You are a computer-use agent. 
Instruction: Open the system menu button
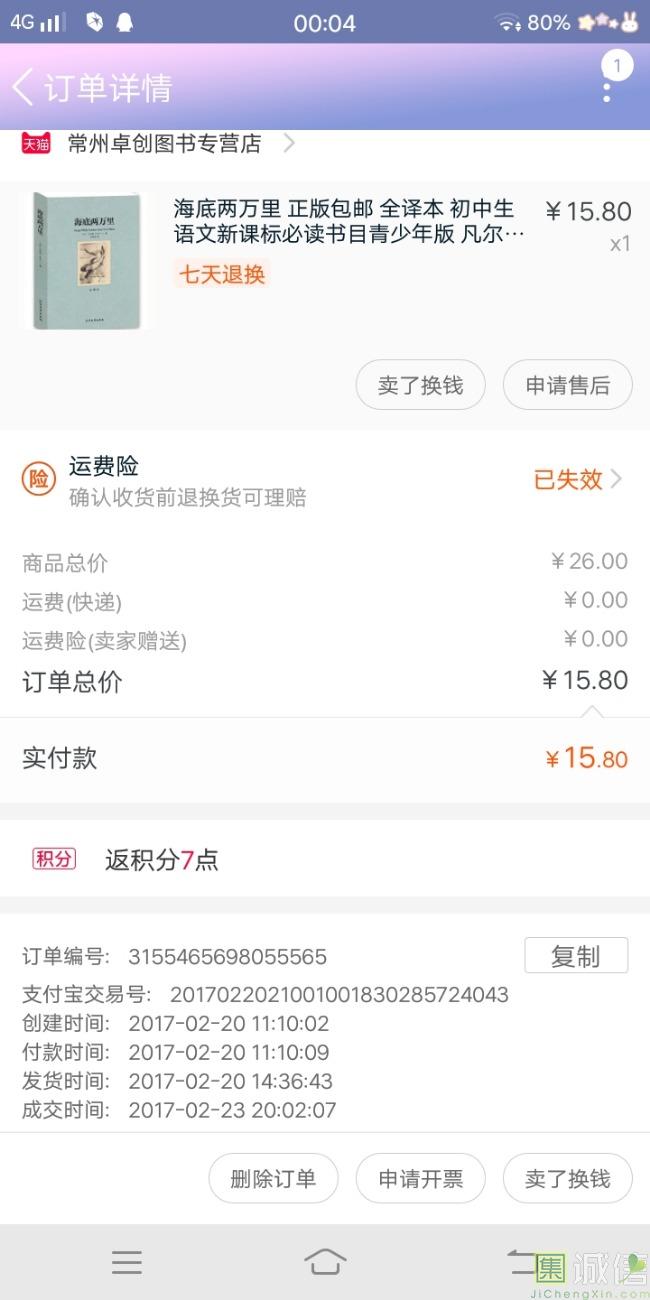point(127,1262)
